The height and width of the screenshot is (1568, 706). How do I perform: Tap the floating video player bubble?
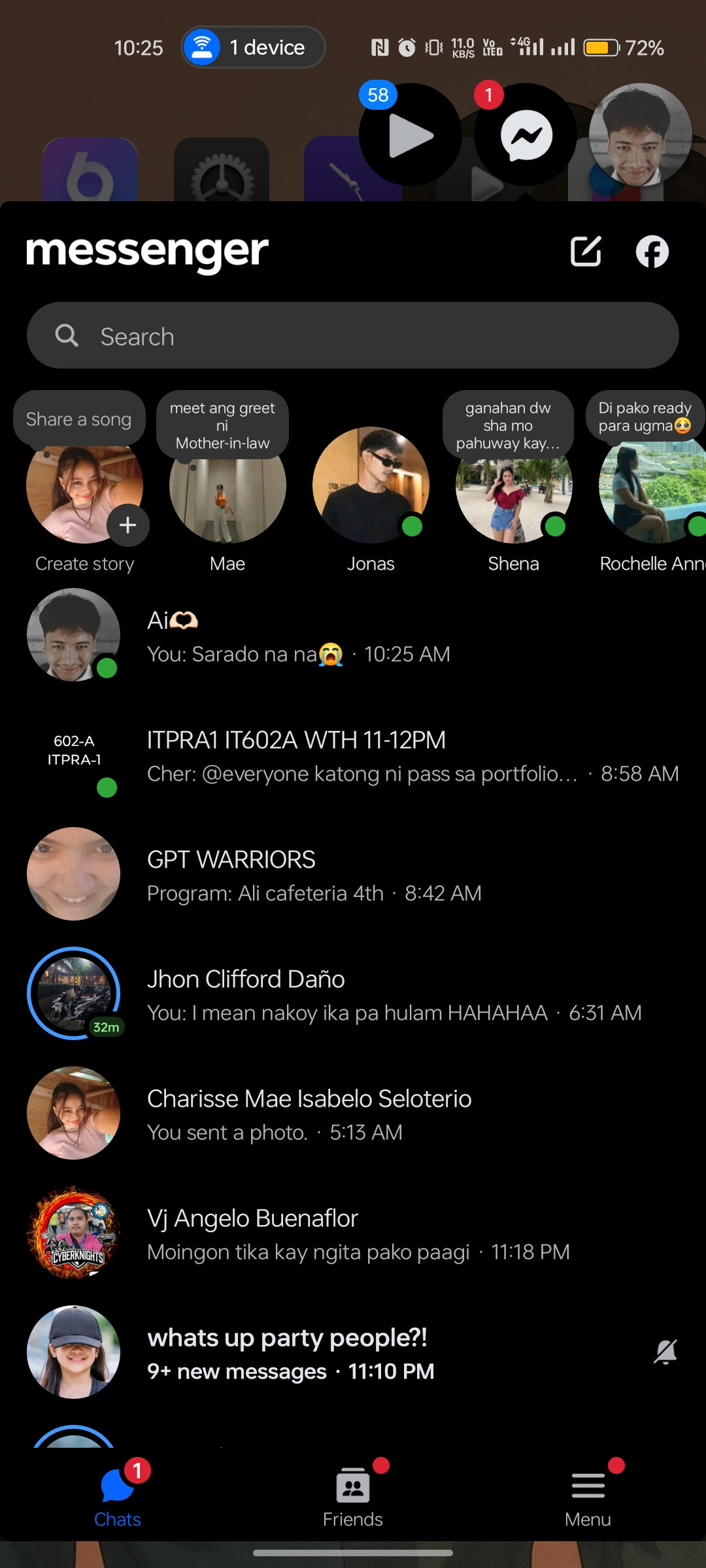coord(411,135)
